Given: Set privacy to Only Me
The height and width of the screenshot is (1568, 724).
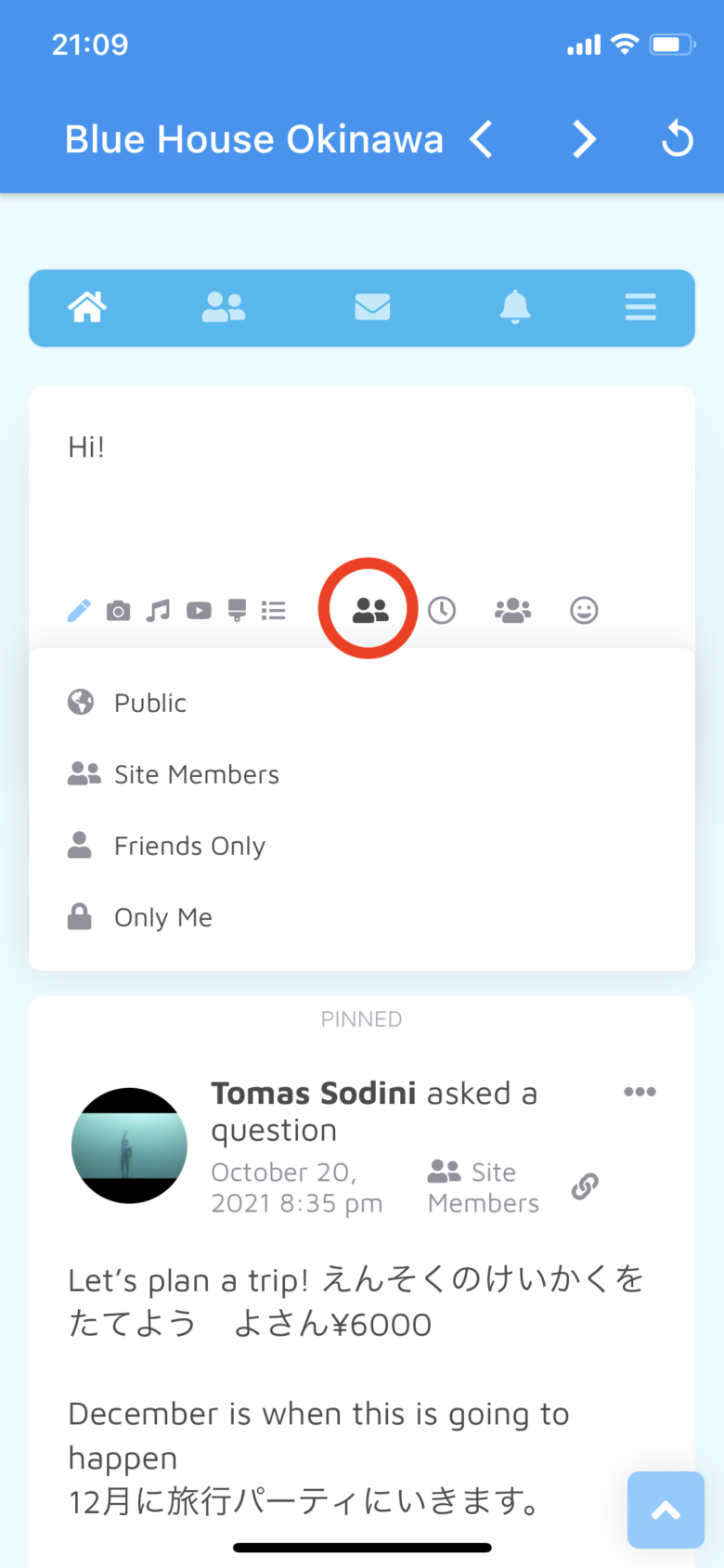Looking at the screenshot, I should (x=163, y=917).
